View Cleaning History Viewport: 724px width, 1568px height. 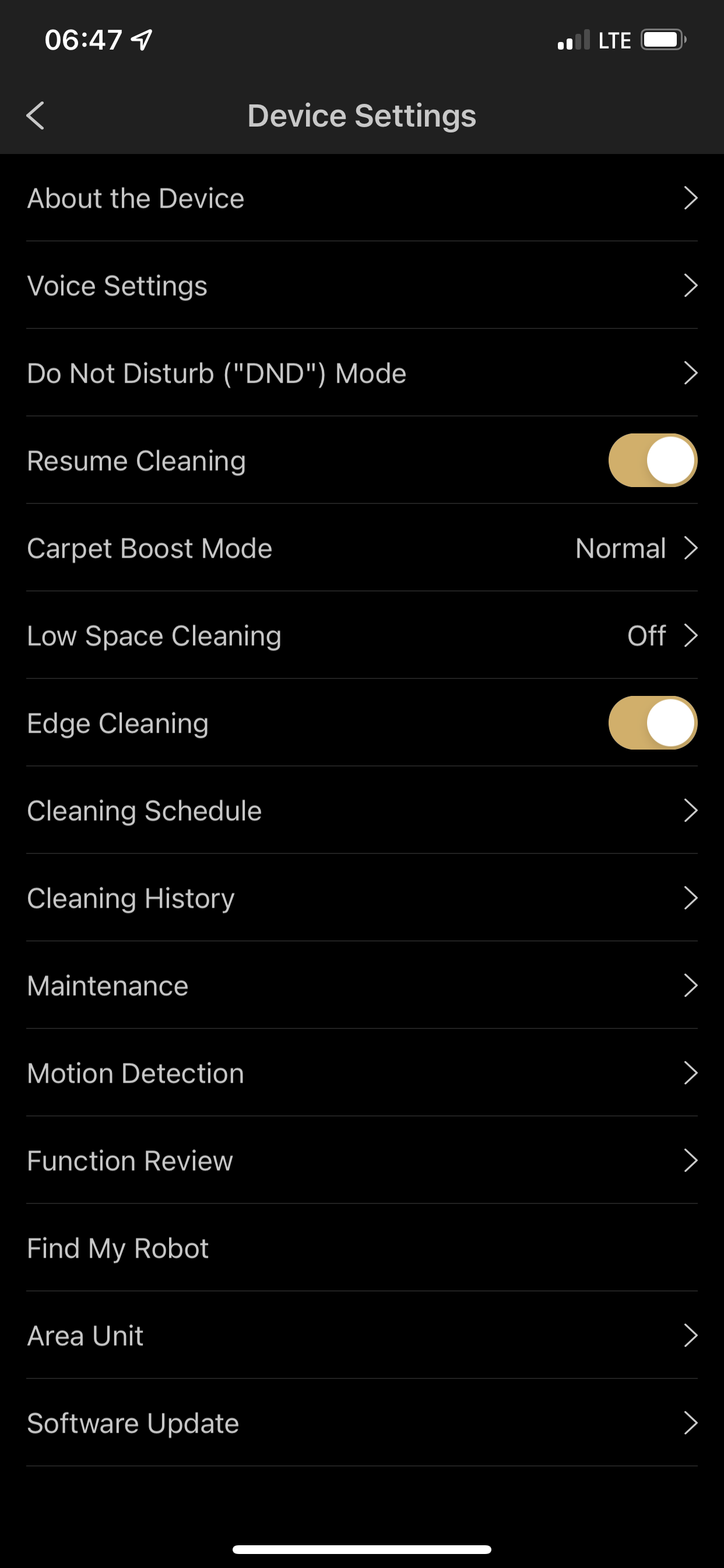pos(361,898)
